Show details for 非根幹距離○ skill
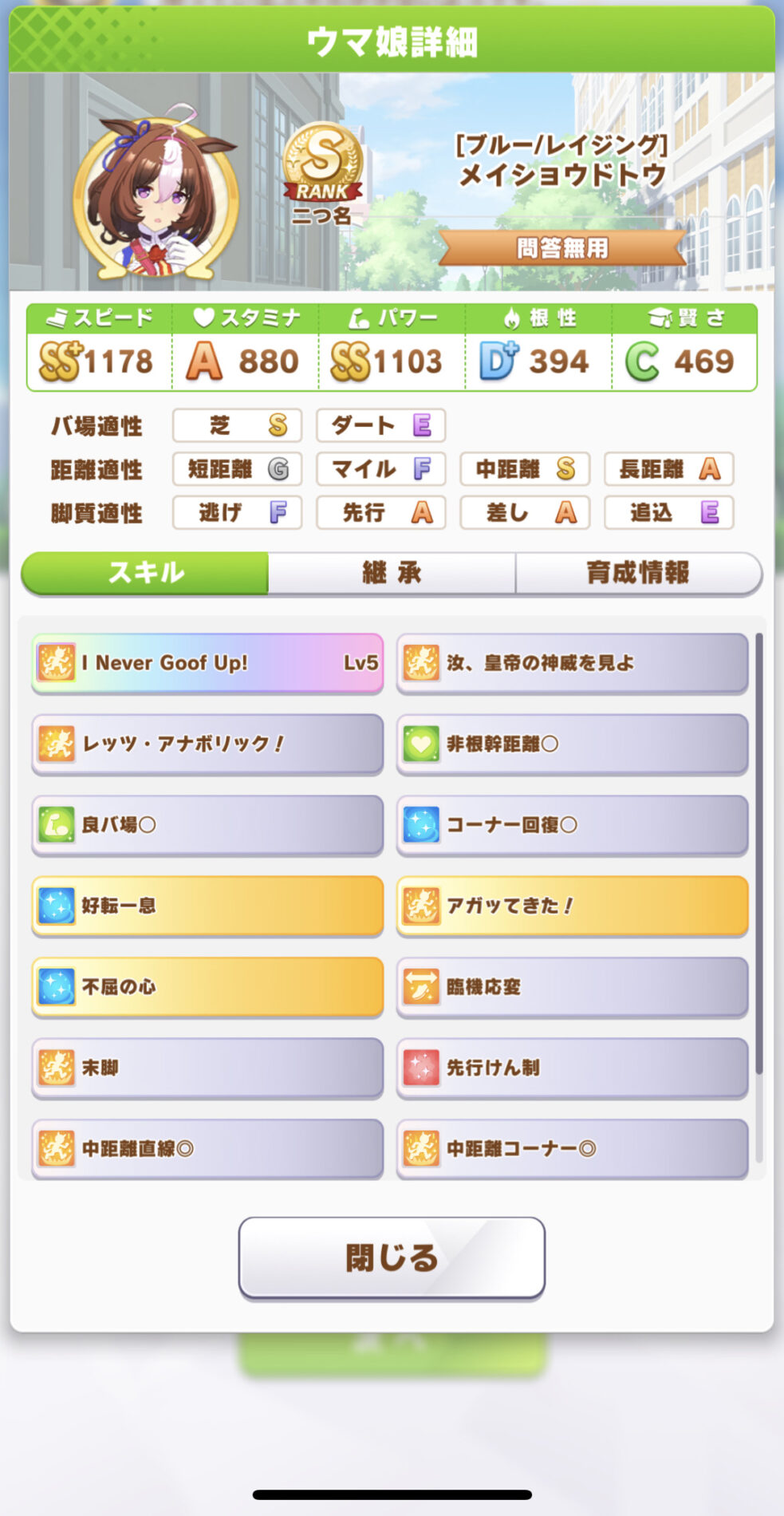Screen dimensions: 784x1516 (x=572, y=744)
